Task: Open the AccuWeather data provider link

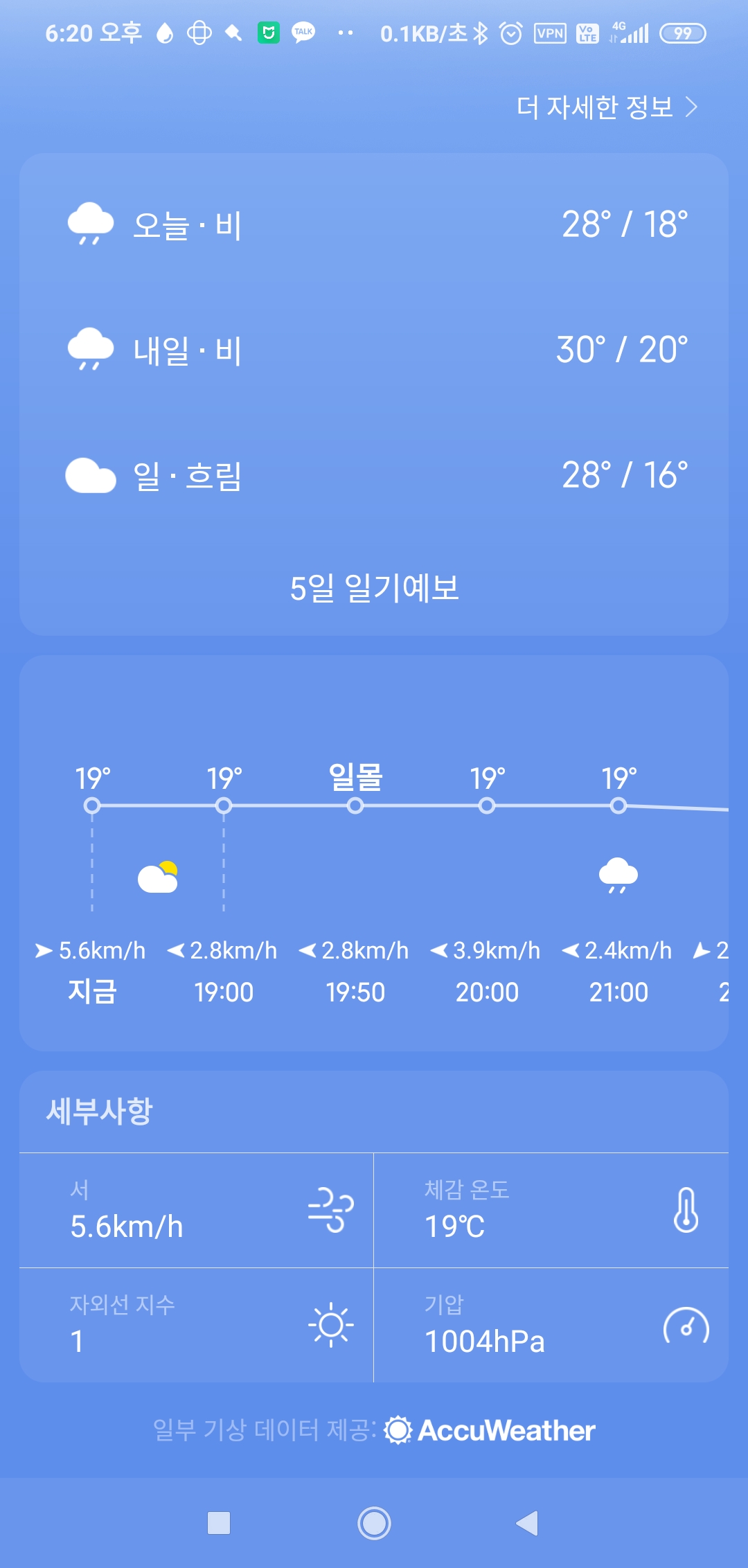Action: (x=490, y=1430)
